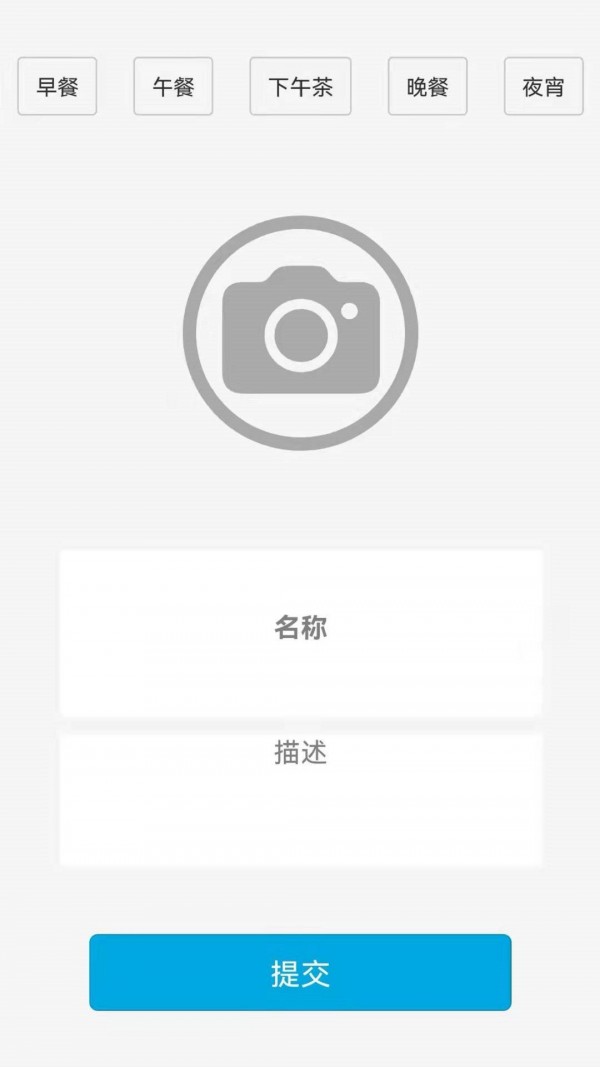Select 晚餐 as the meal type
600x1067 pixels.
[x=427, y=87]
